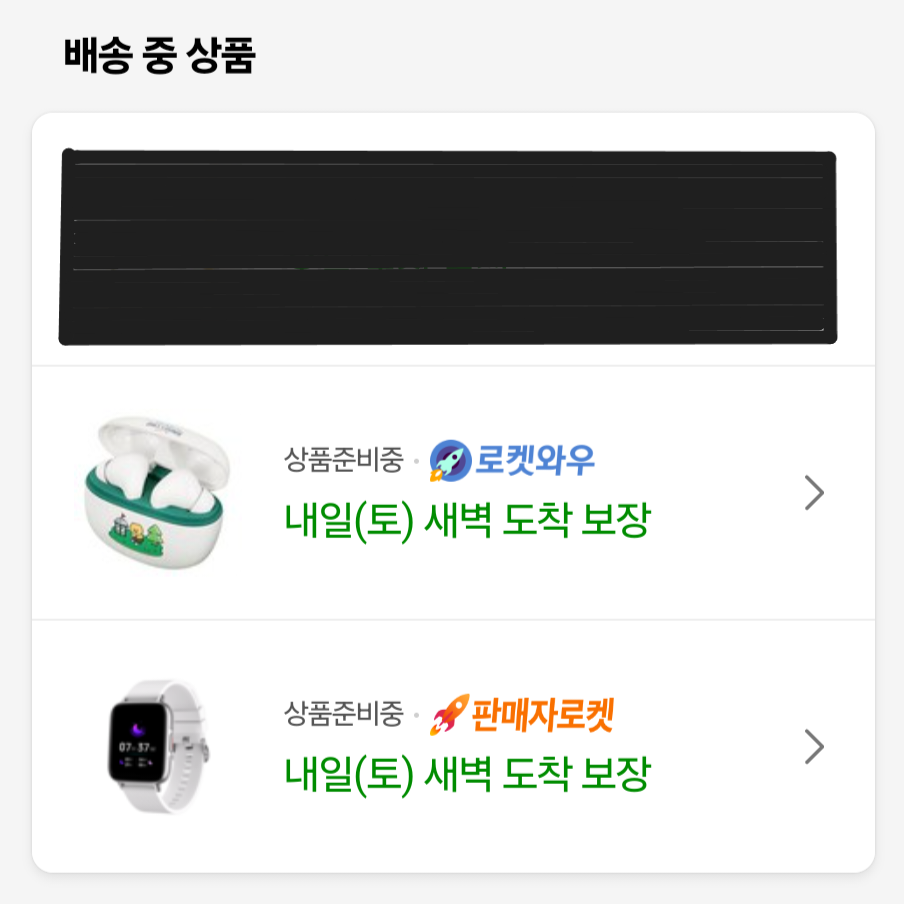
Task: Open the 판매자로켓 smartwatch delivery row
Action: (452, 746)
